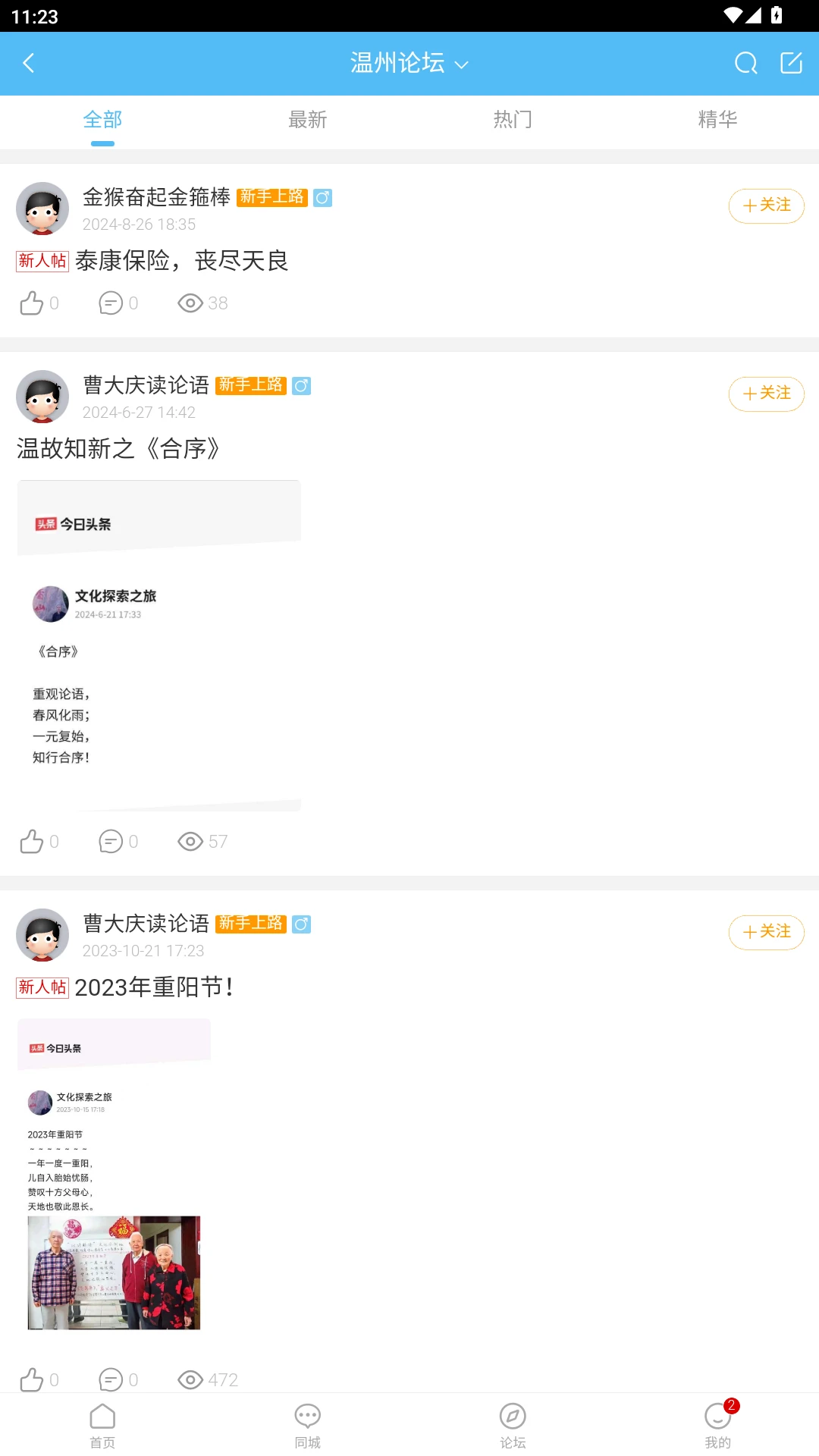Follow author of the 2023年重阳节 post

(766, 932)
